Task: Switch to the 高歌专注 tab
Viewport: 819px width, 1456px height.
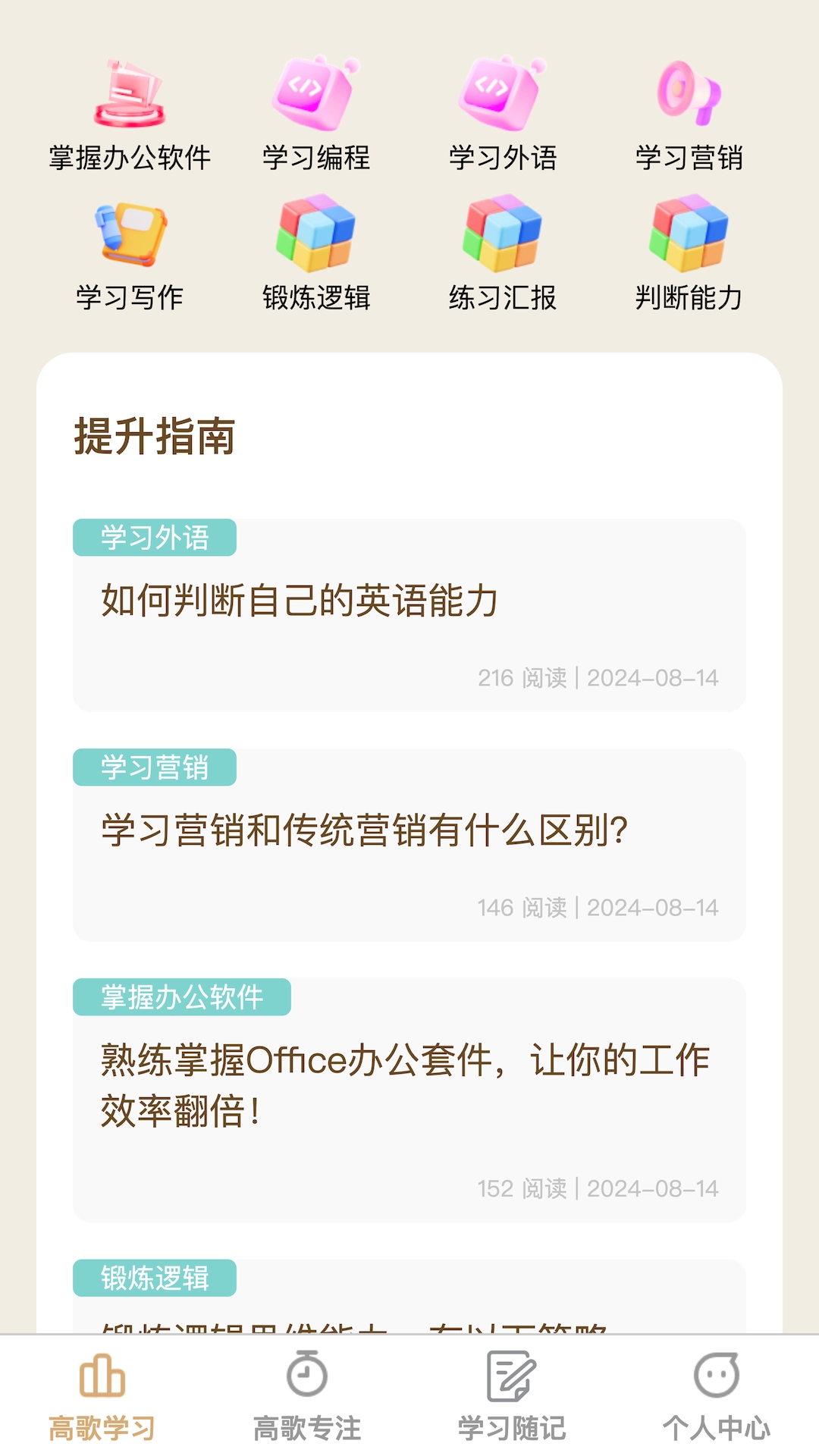Action: (x=306, y=1410)
